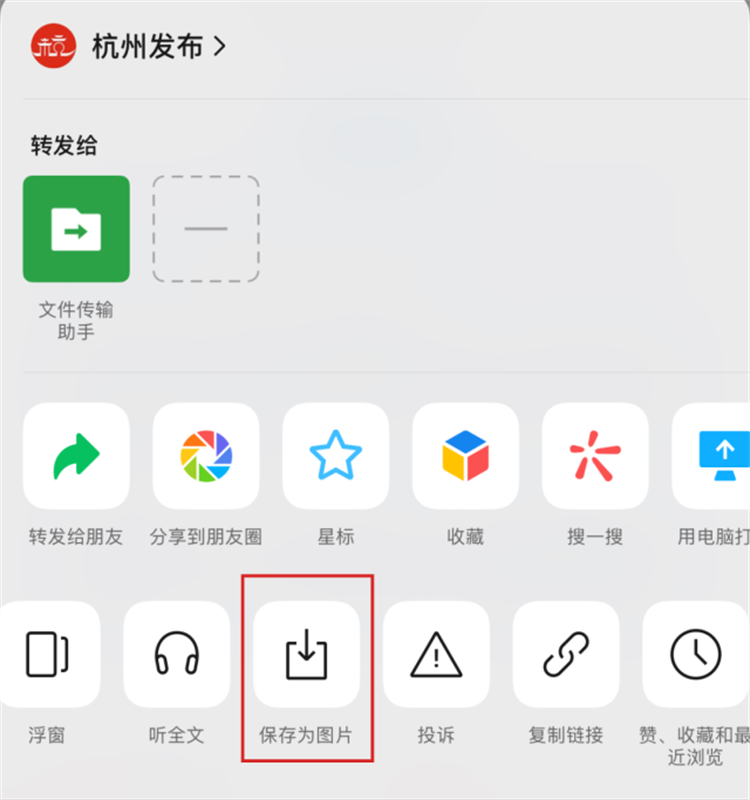Enable 浮窗 floating window

coord(48,655)
